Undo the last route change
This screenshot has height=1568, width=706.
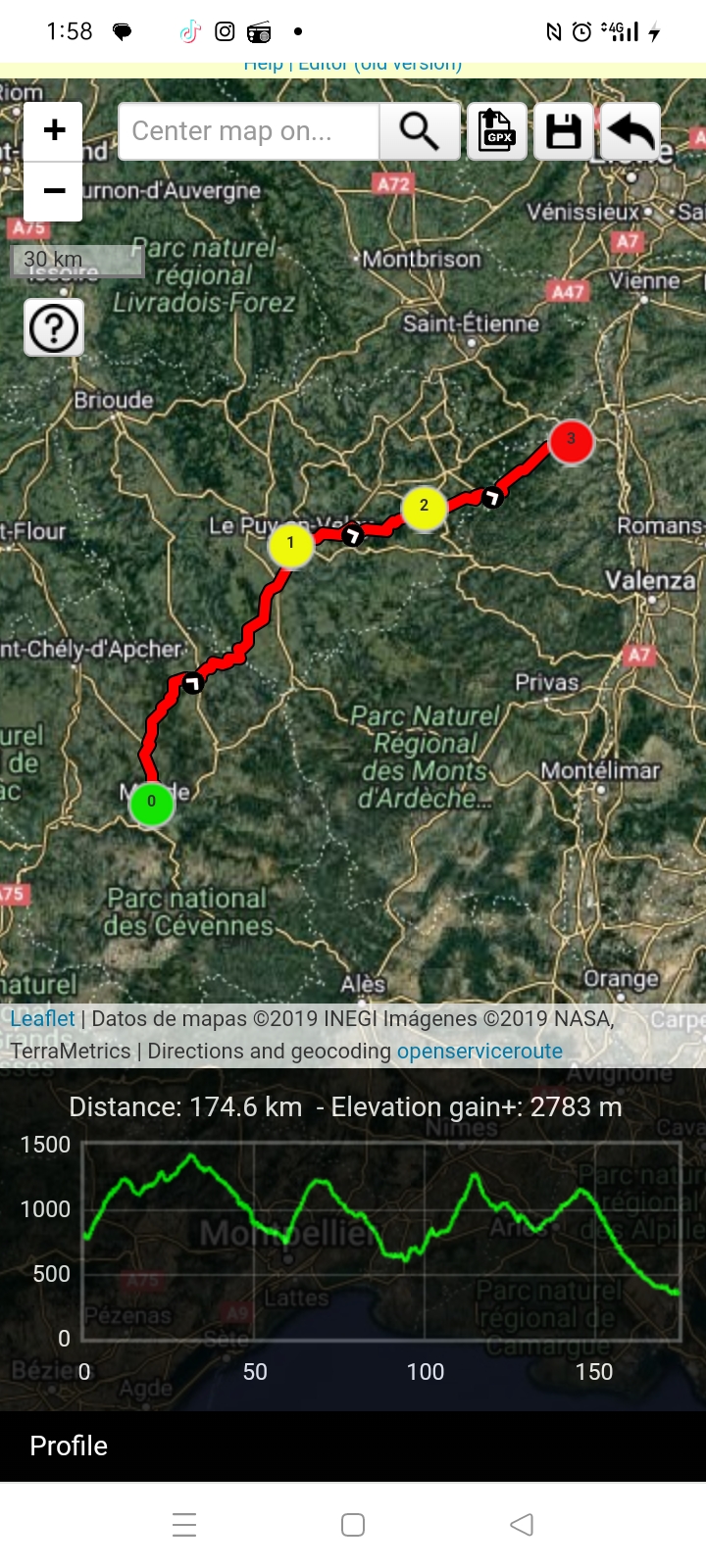(630, 131)
